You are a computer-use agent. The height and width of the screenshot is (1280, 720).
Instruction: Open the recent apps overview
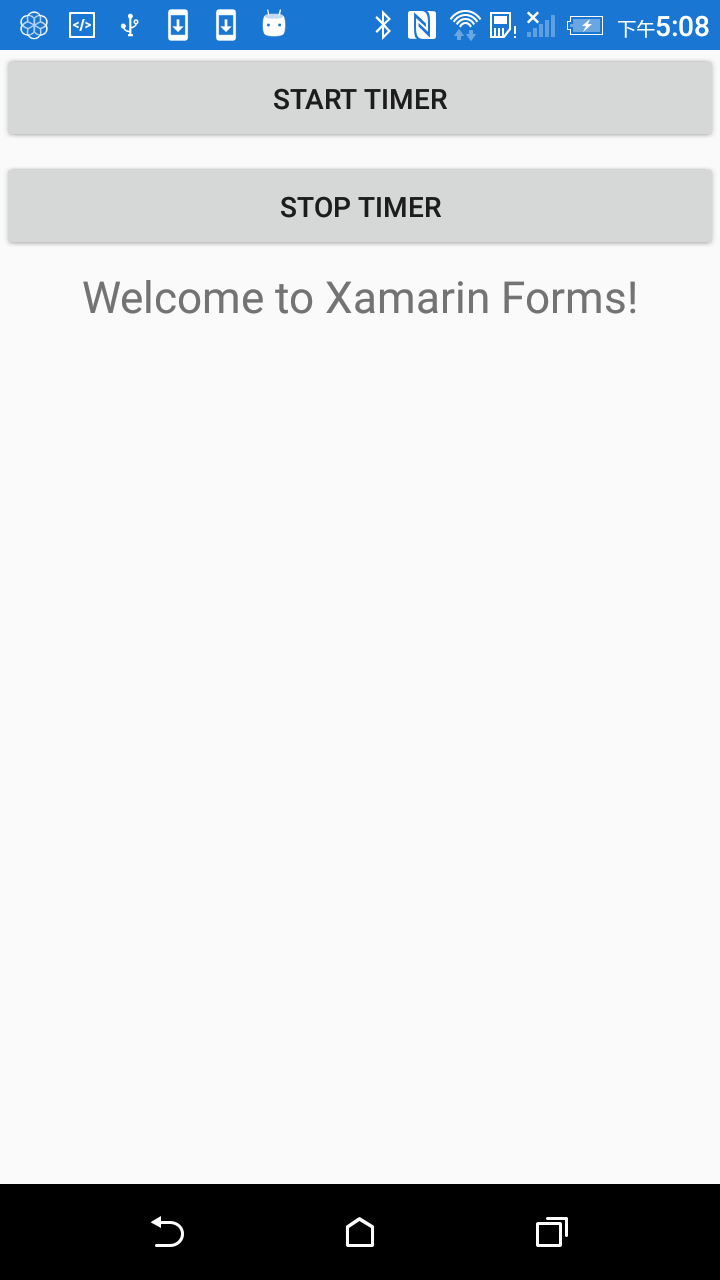click(551, 1232)
